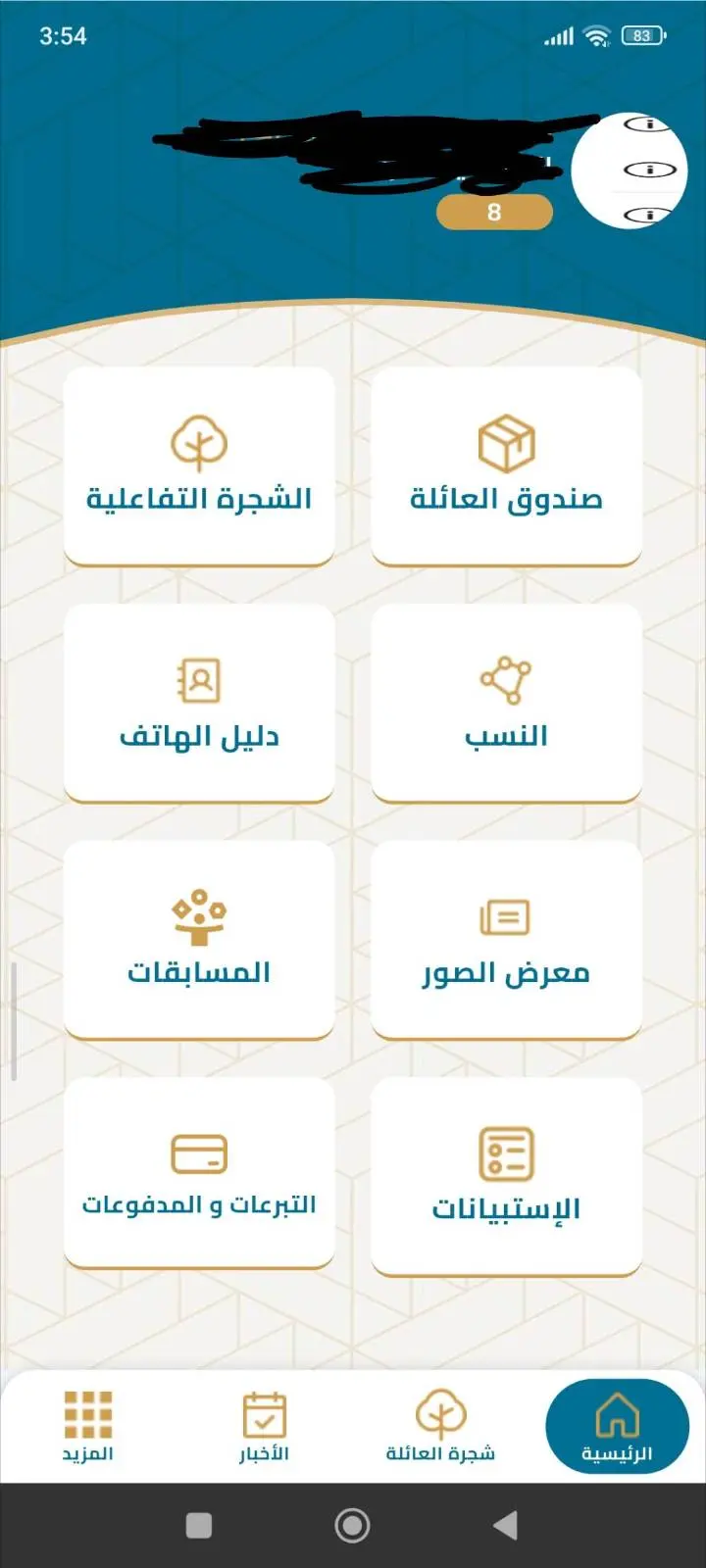Tap the gold badge showing 8
This screenshot has width=706, height=1568.
click(x=494, y=211)
